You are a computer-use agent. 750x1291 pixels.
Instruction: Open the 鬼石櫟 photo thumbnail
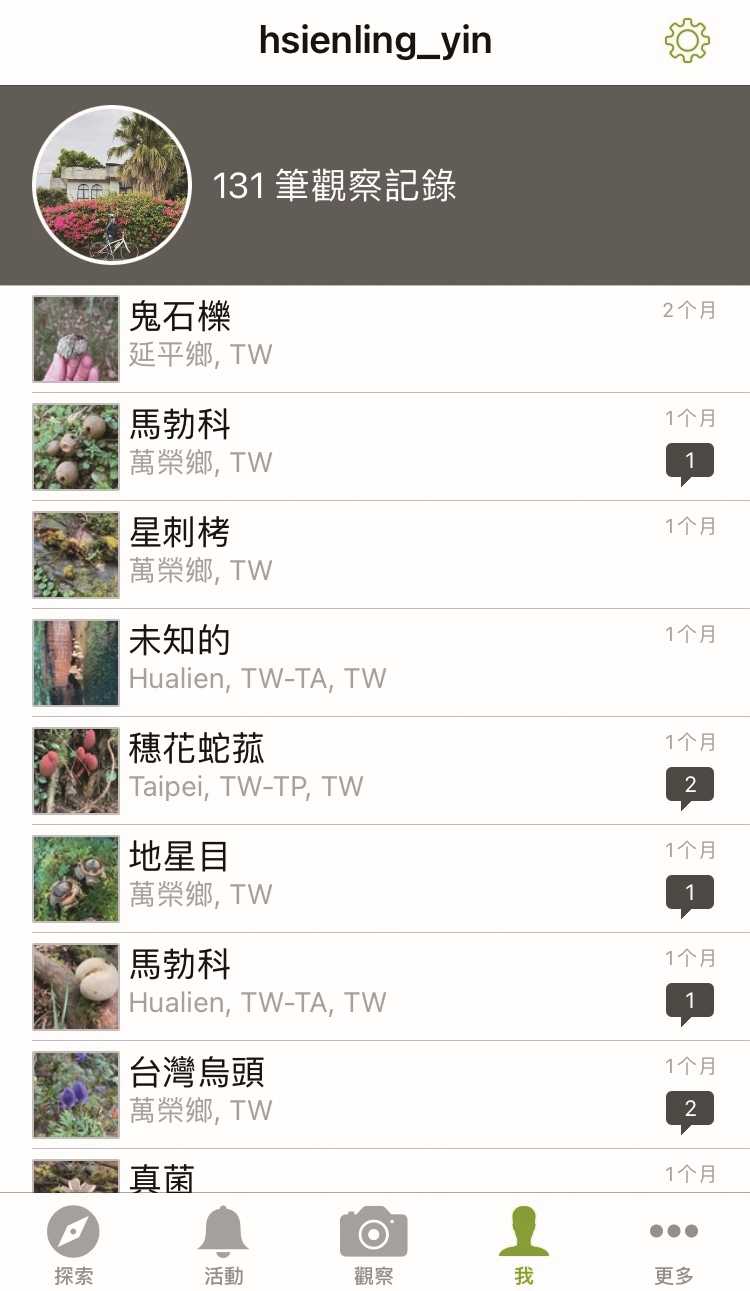pyautogui.click(x=76, y=339)
